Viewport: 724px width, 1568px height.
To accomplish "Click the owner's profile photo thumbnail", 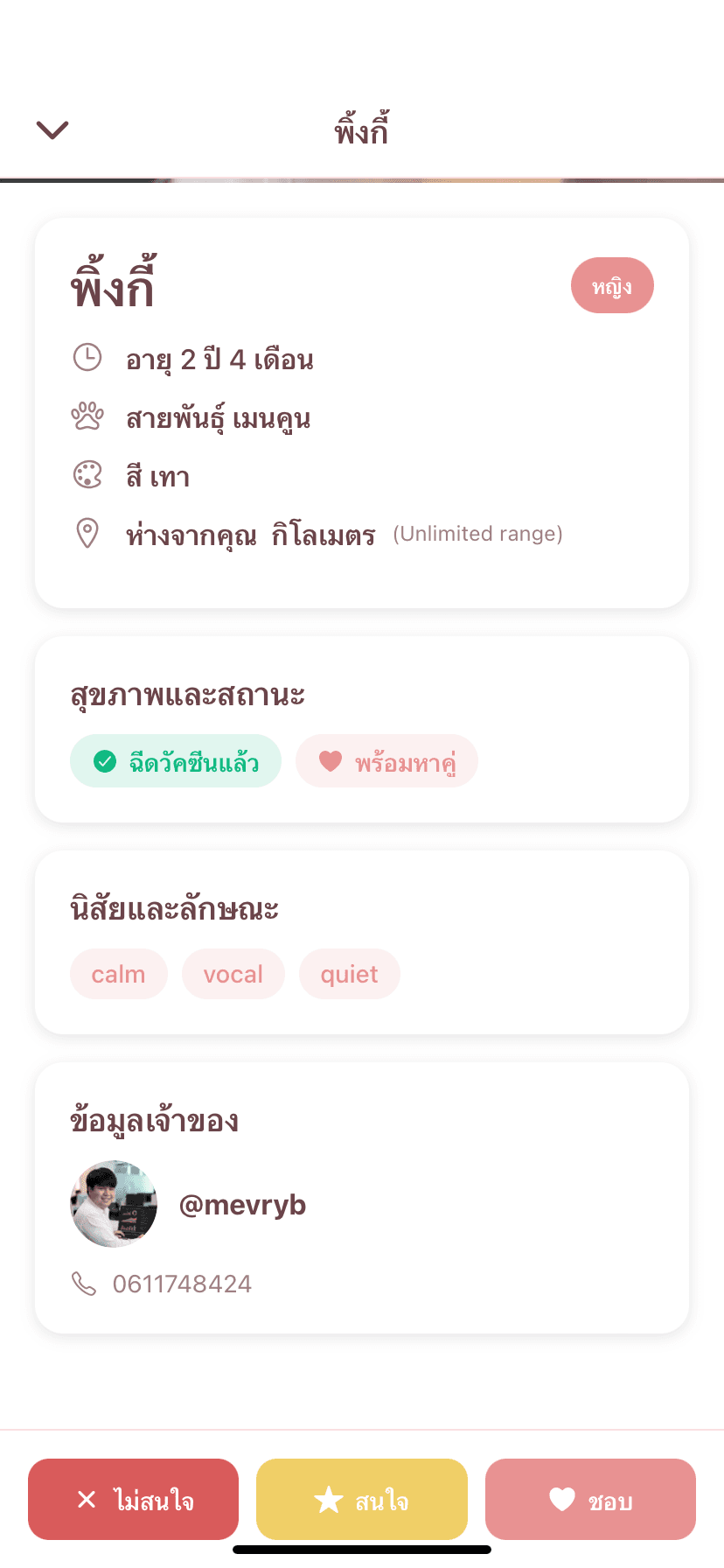I will coord(113,1203).
